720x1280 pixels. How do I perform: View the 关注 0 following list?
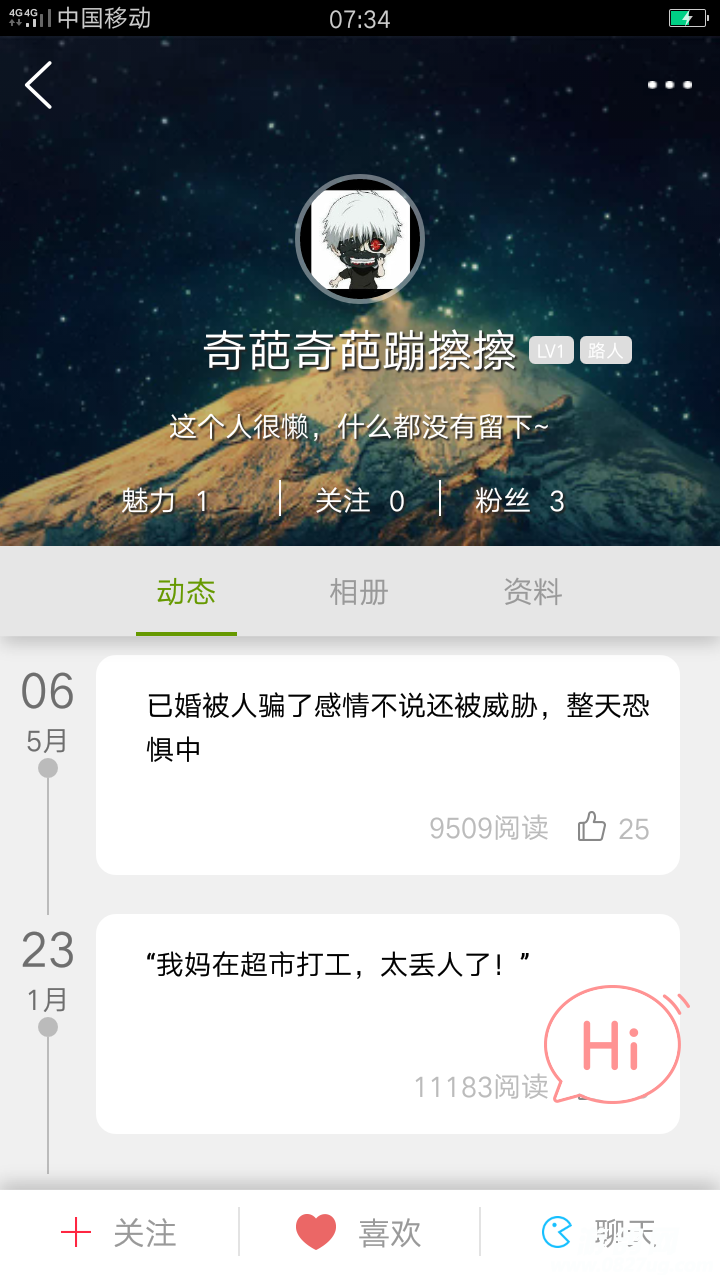pos(360,500)
